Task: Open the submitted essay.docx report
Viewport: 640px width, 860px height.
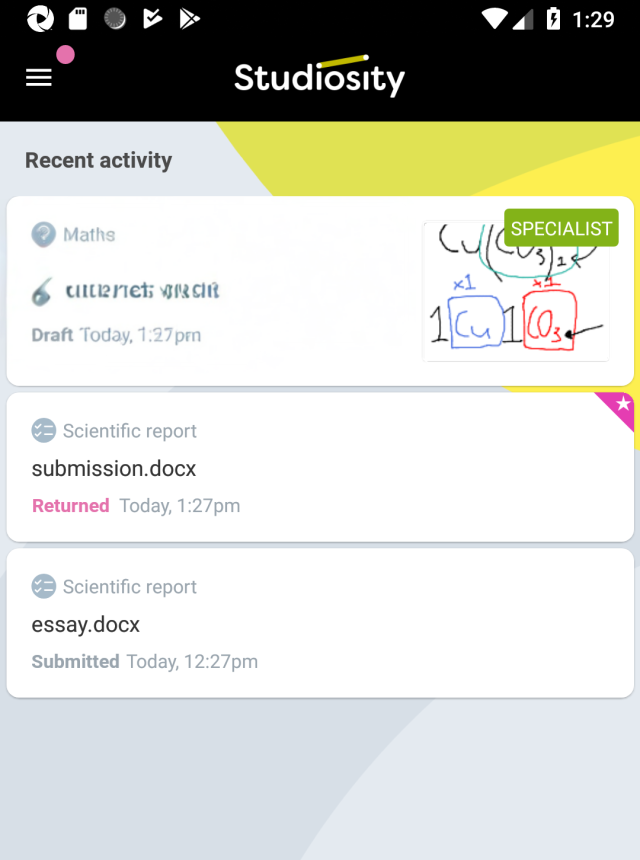Action: 320,624
